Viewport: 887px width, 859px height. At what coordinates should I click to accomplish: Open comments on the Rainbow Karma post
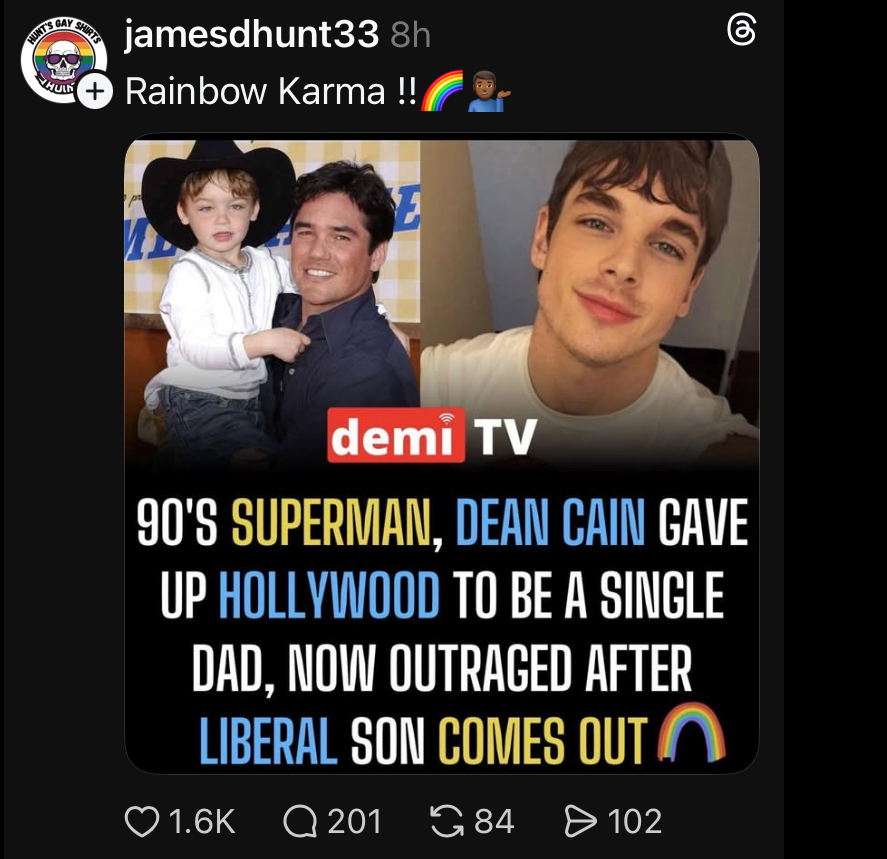tap(300, 822)
